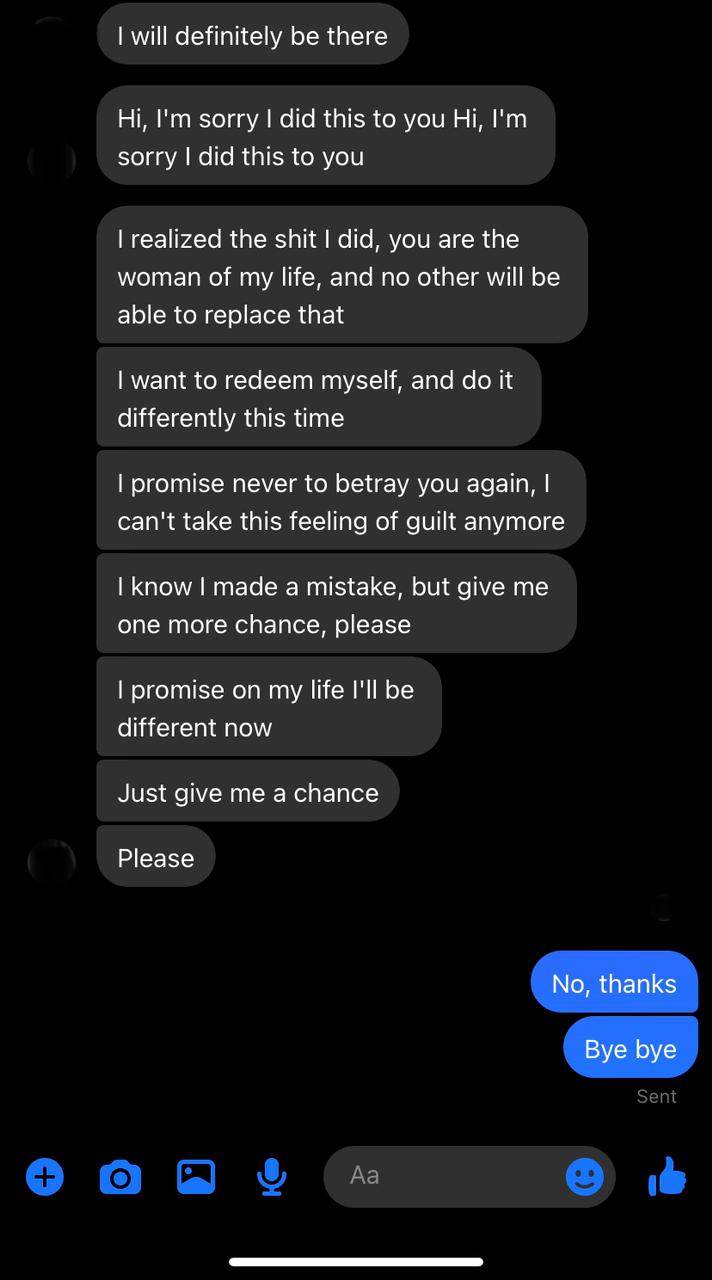Open the emoji picker in message field

pos(585,1176)
